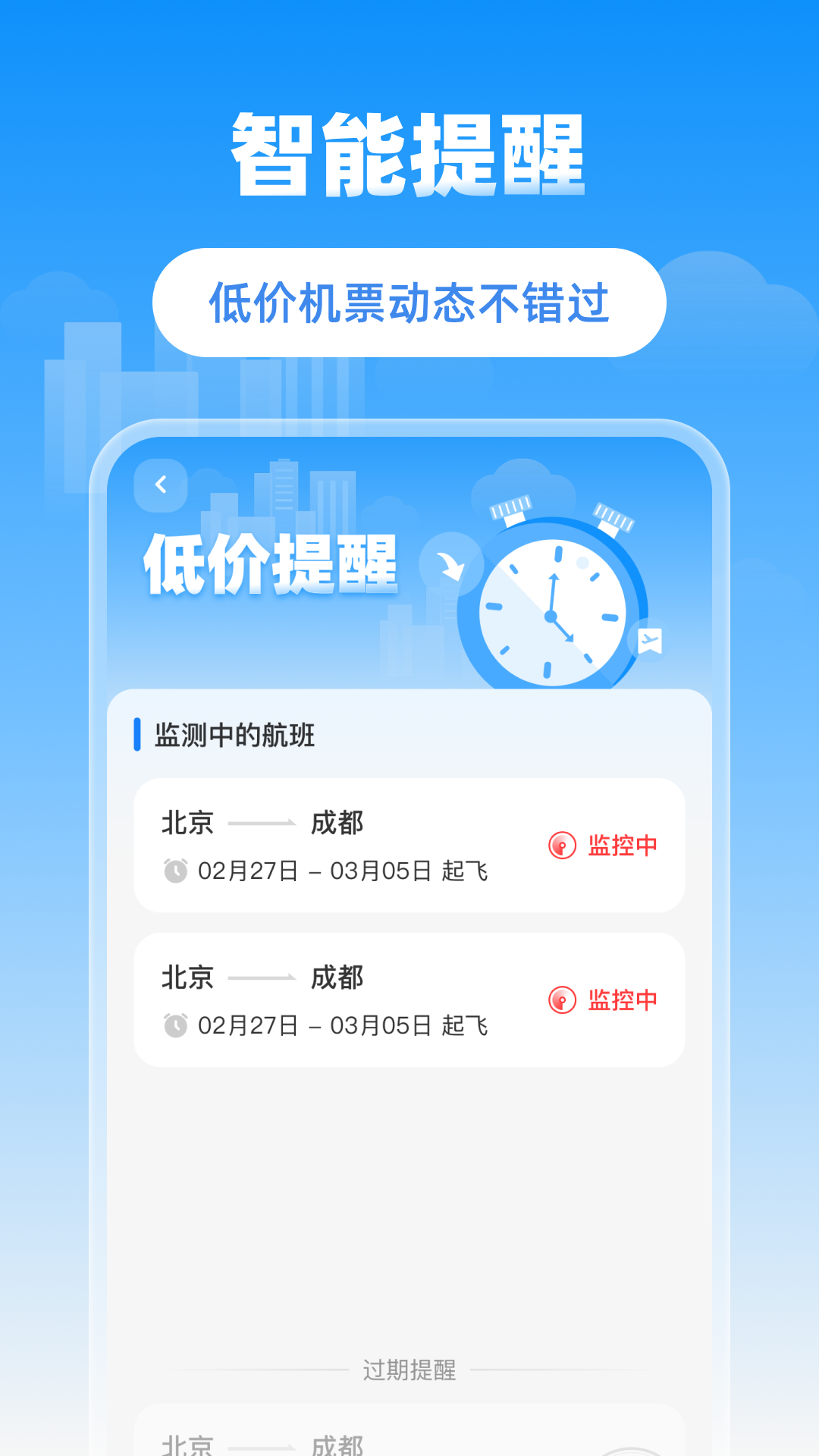Image resolution: width=819 pixels, height=1456 pixels.
Task: Click the downward arrow next to 低价提醒
Action: (x=449, y=566)
